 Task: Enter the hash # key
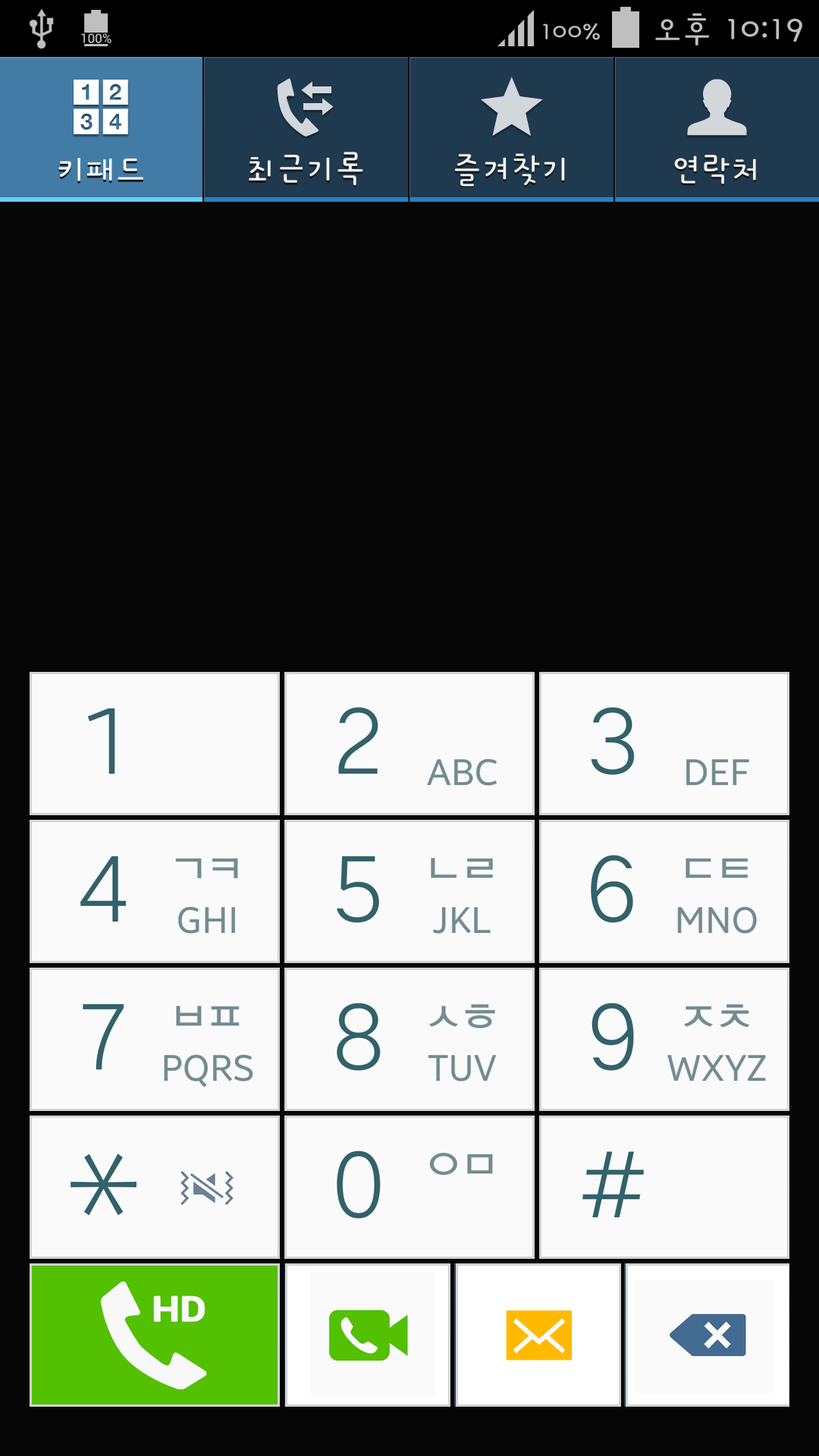point(664,1187)
